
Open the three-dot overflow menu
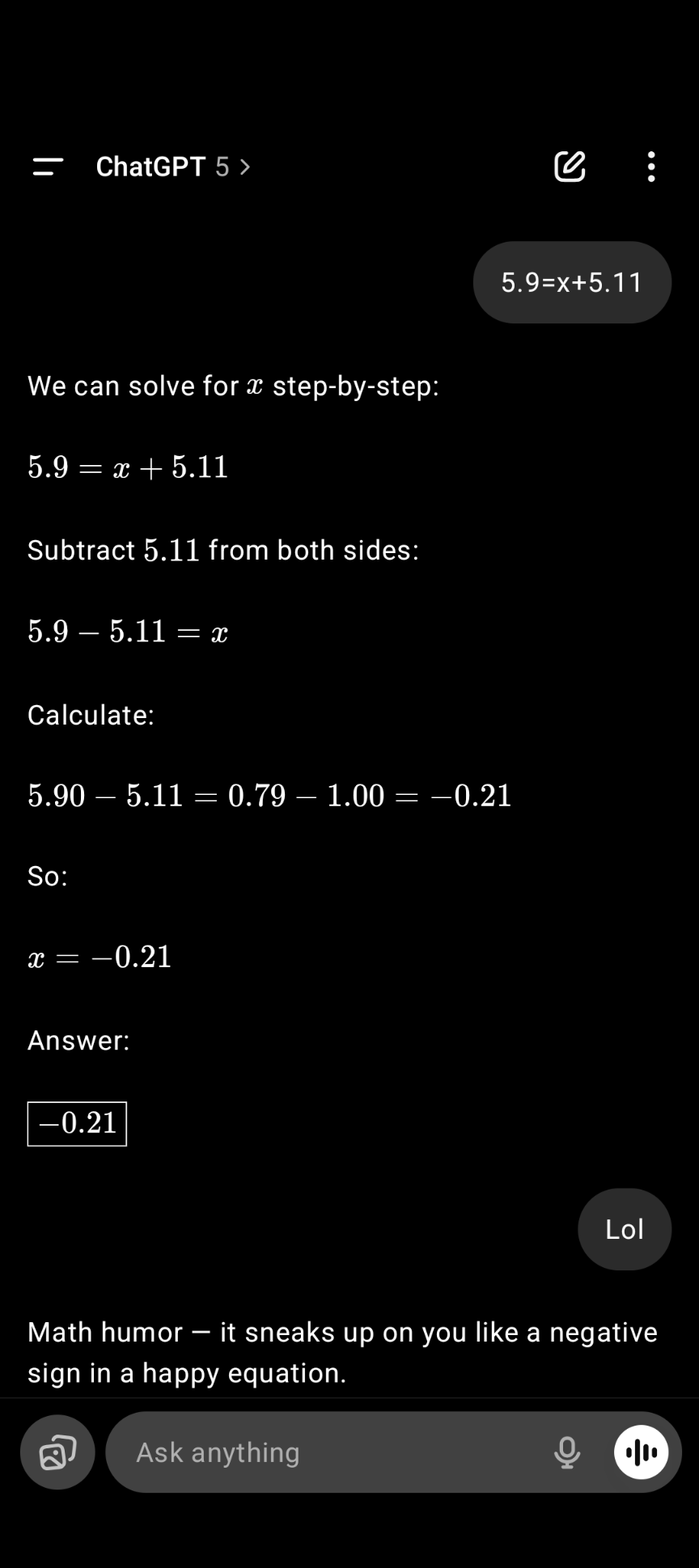point(651,167)
